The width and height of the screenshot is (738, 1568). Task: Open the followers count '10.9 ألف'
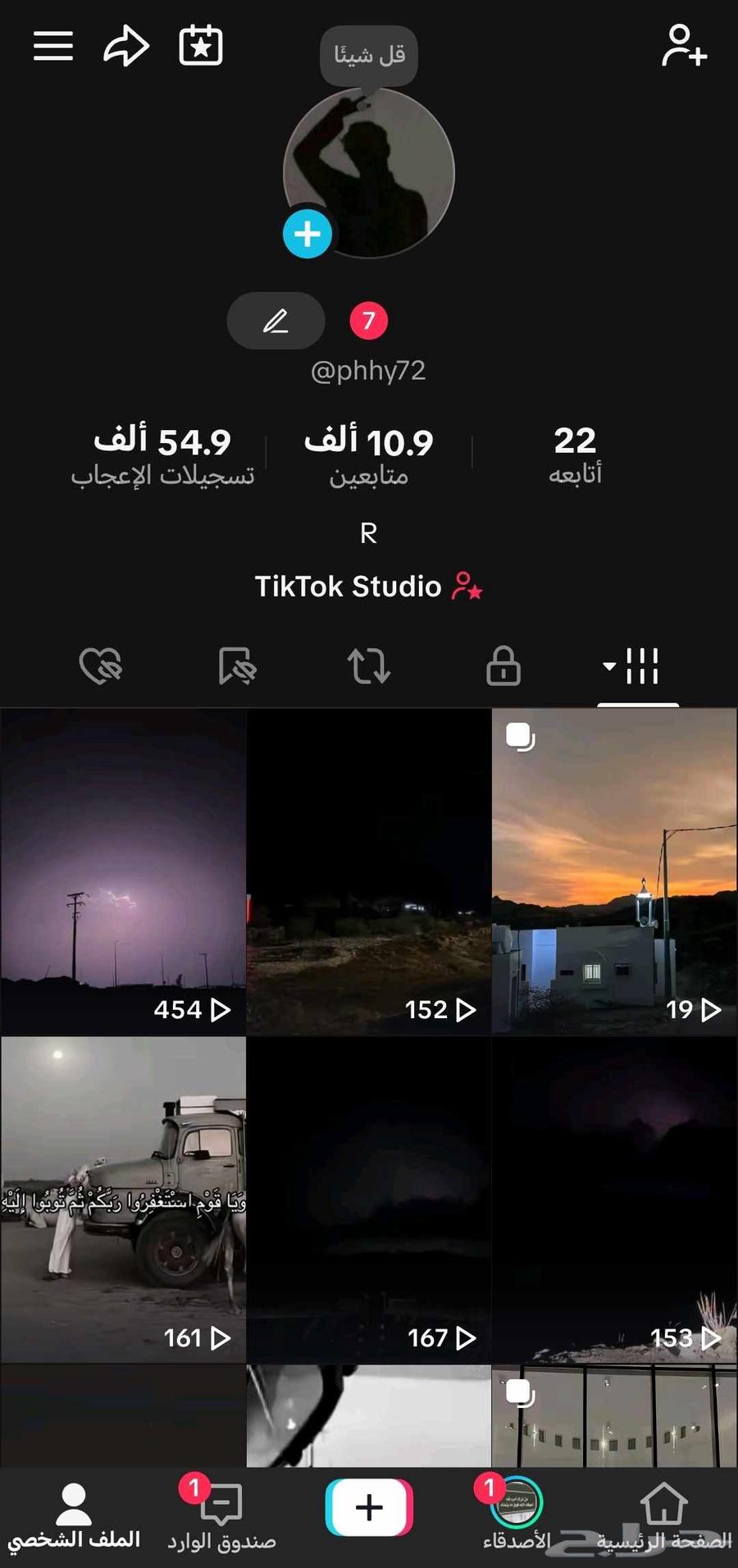[x=368, y=451]
